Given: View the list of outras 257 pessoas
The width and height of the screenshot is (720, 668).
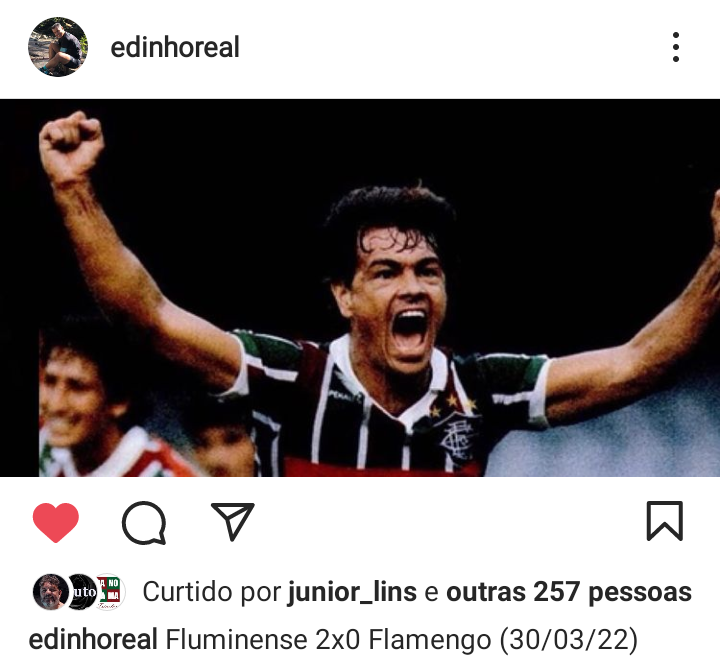Looking at the screenshot, I should point(568,592).
